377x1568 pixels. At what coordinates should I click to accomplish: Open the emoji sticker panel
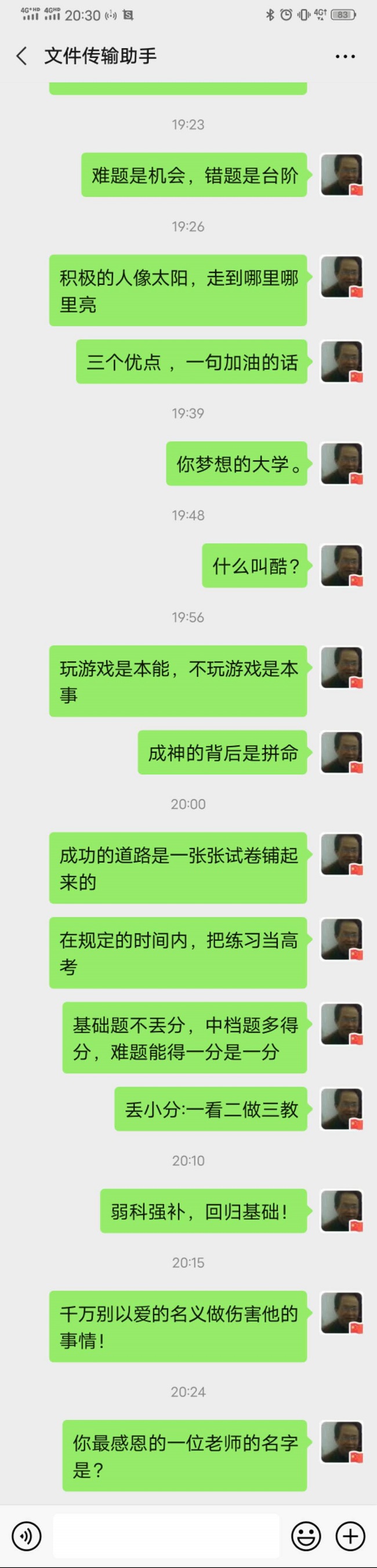pyautogui.click(x=306, y=1535)
